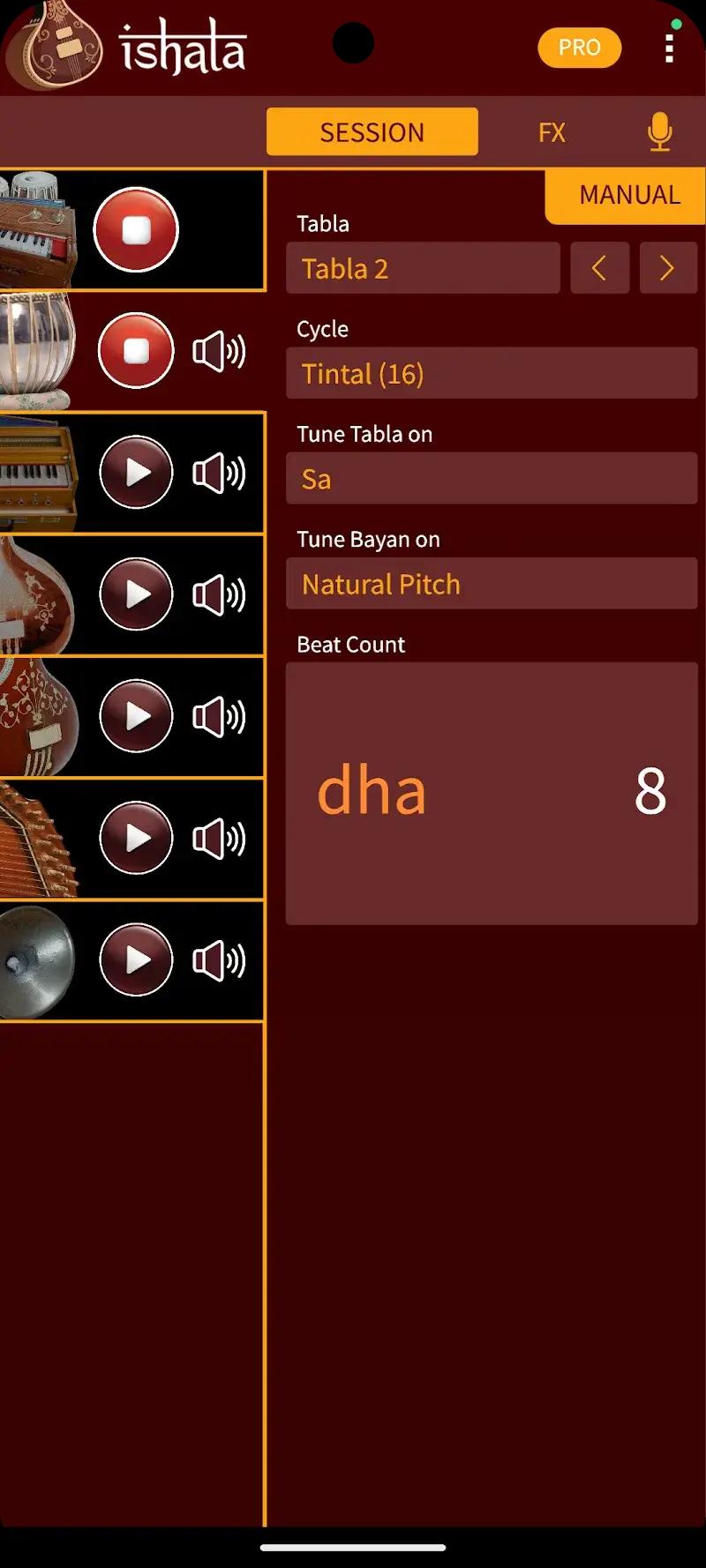Select previous tabla with left arrow
Image resolution: width=706 pixels, height=1568 pixels.
(599, 268)
